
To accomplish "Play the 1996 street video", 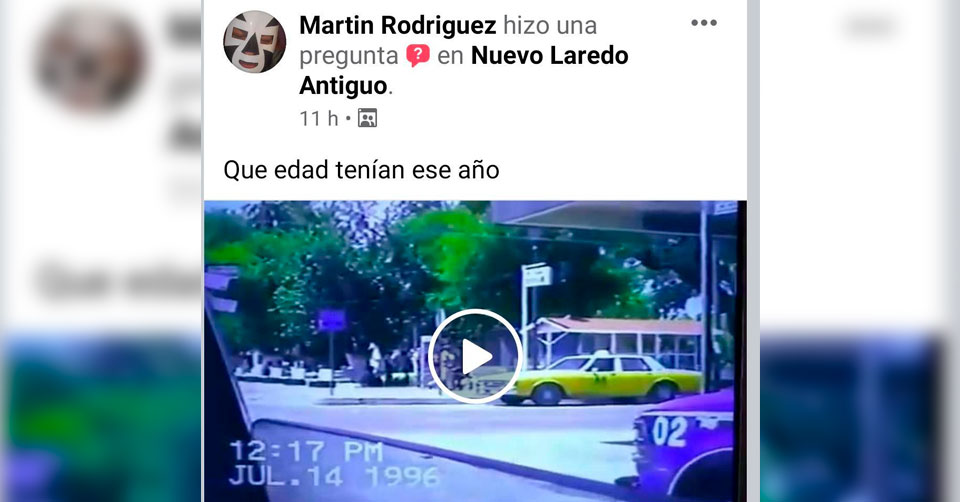I will (475, 356).
